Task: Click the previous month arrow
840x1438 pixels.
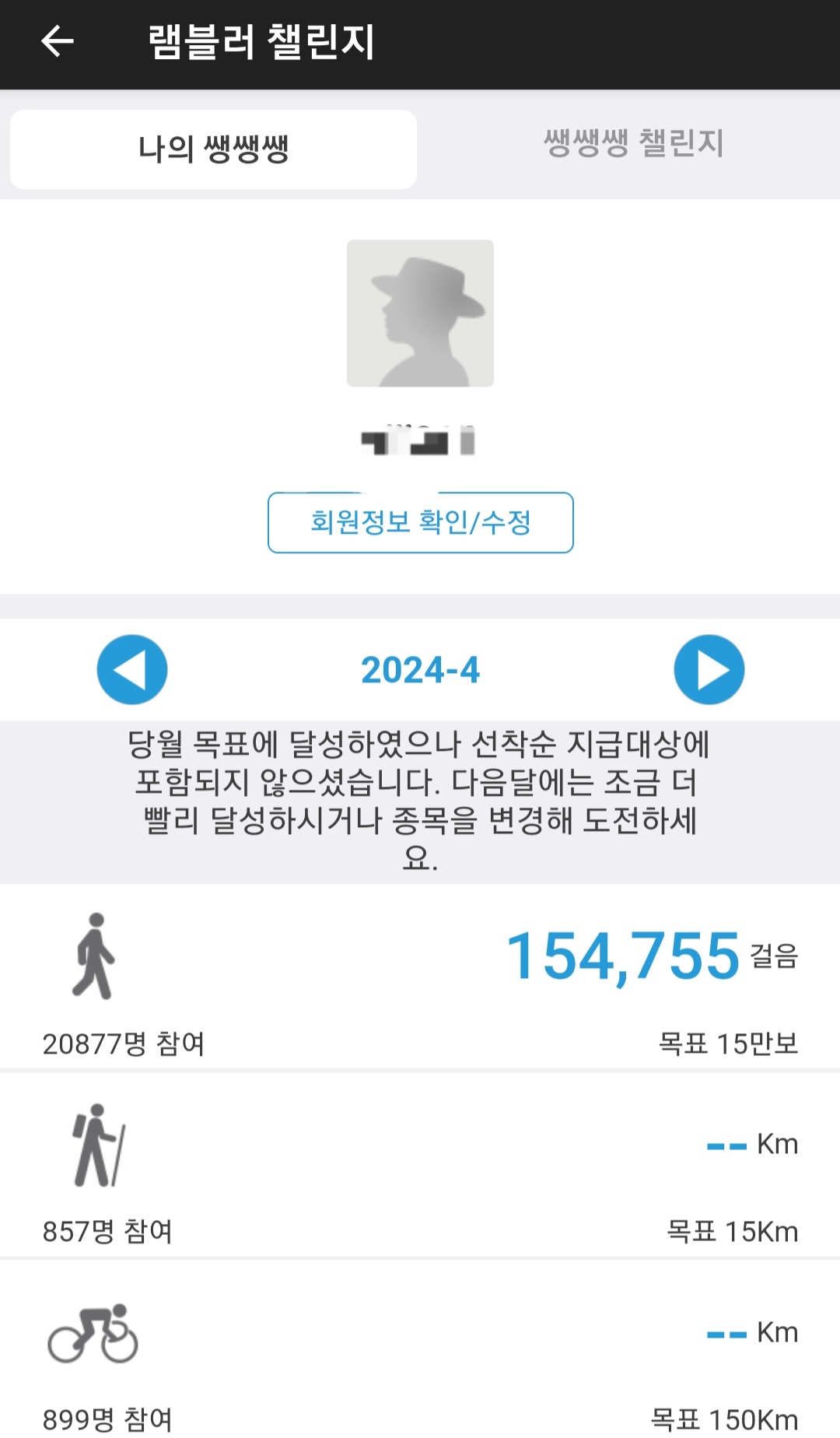Action: (131, 669)
